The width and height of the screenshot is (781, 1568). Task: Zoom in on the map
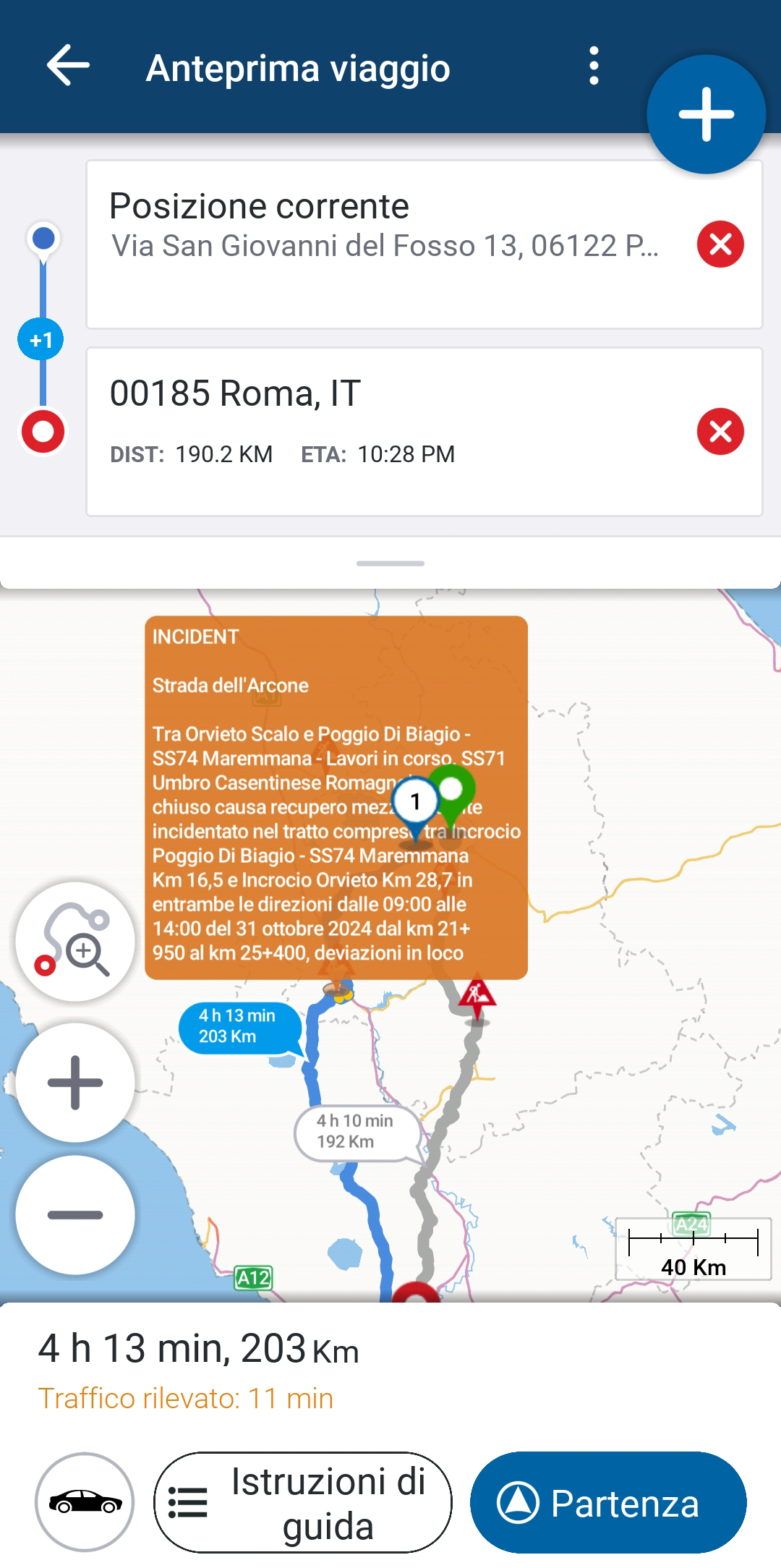pos(75,1083)
